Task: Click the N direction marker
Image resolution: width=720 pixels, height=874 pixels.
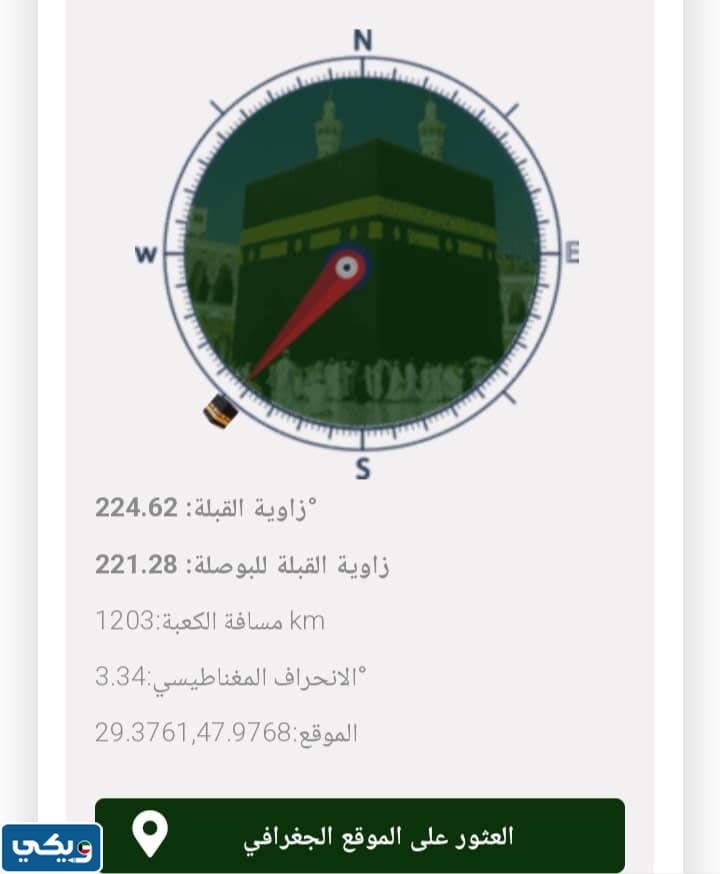Action: (360, 42)
